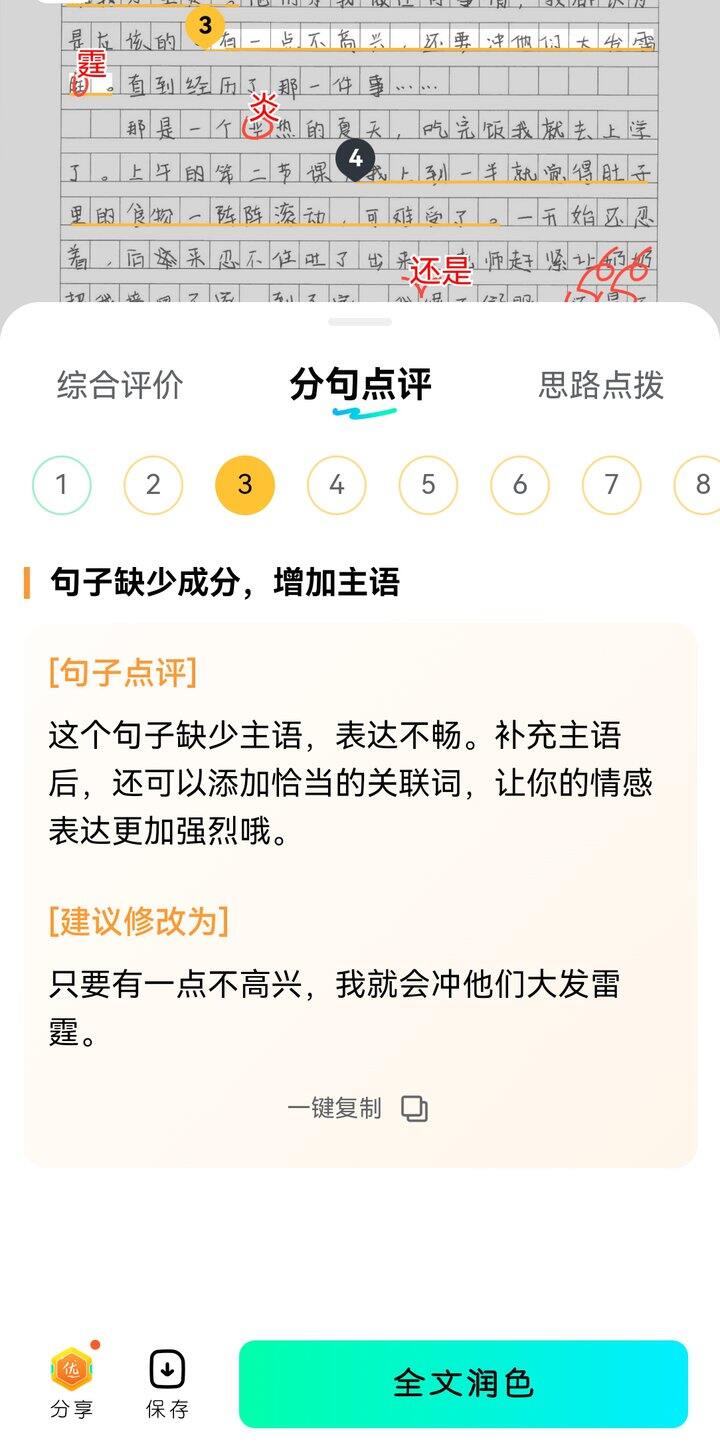Select sentence comment number 2
The height and width of the screenshot is (1452, 720).
[153, 485]
